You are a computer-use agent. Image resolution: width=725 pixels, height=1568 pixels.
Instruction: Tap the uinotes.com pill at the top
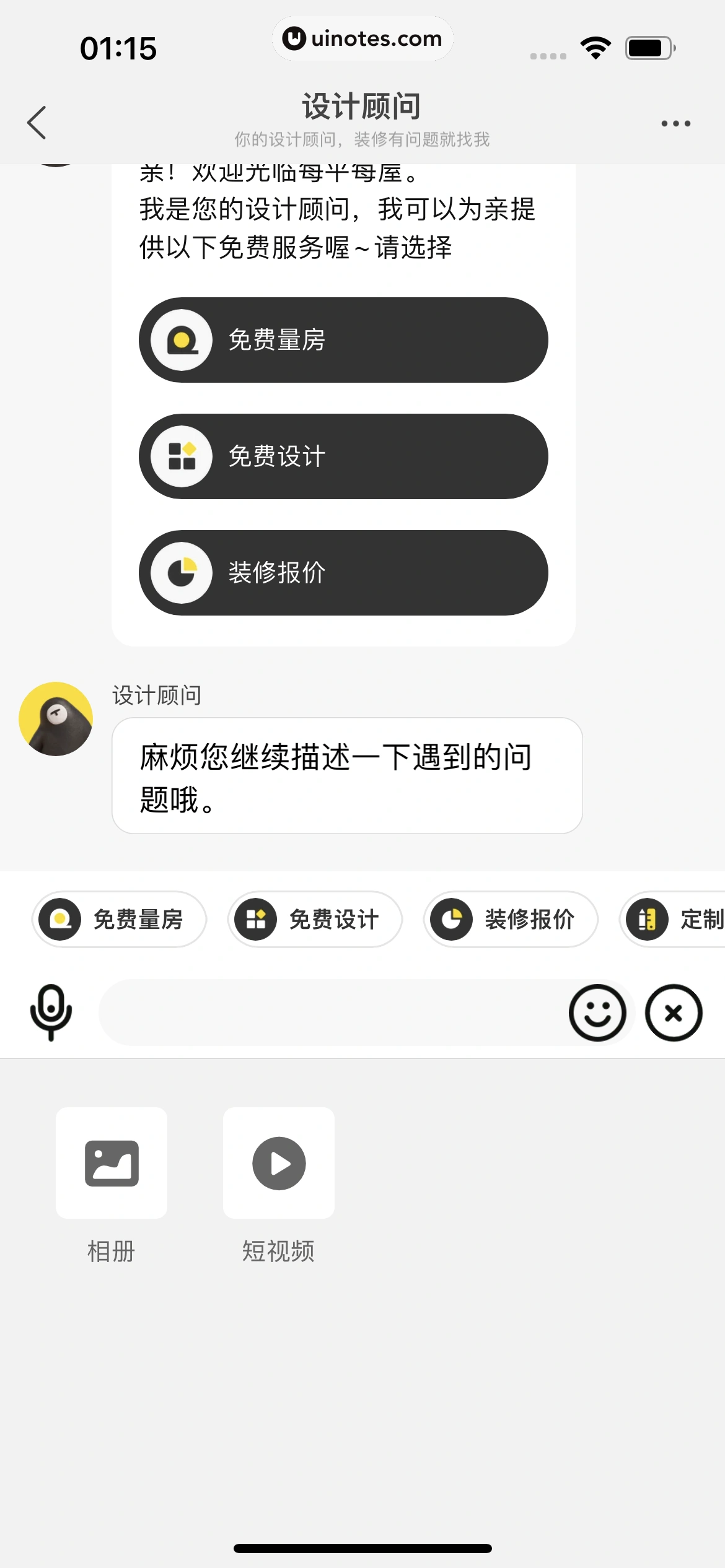(x=362, y=38)
